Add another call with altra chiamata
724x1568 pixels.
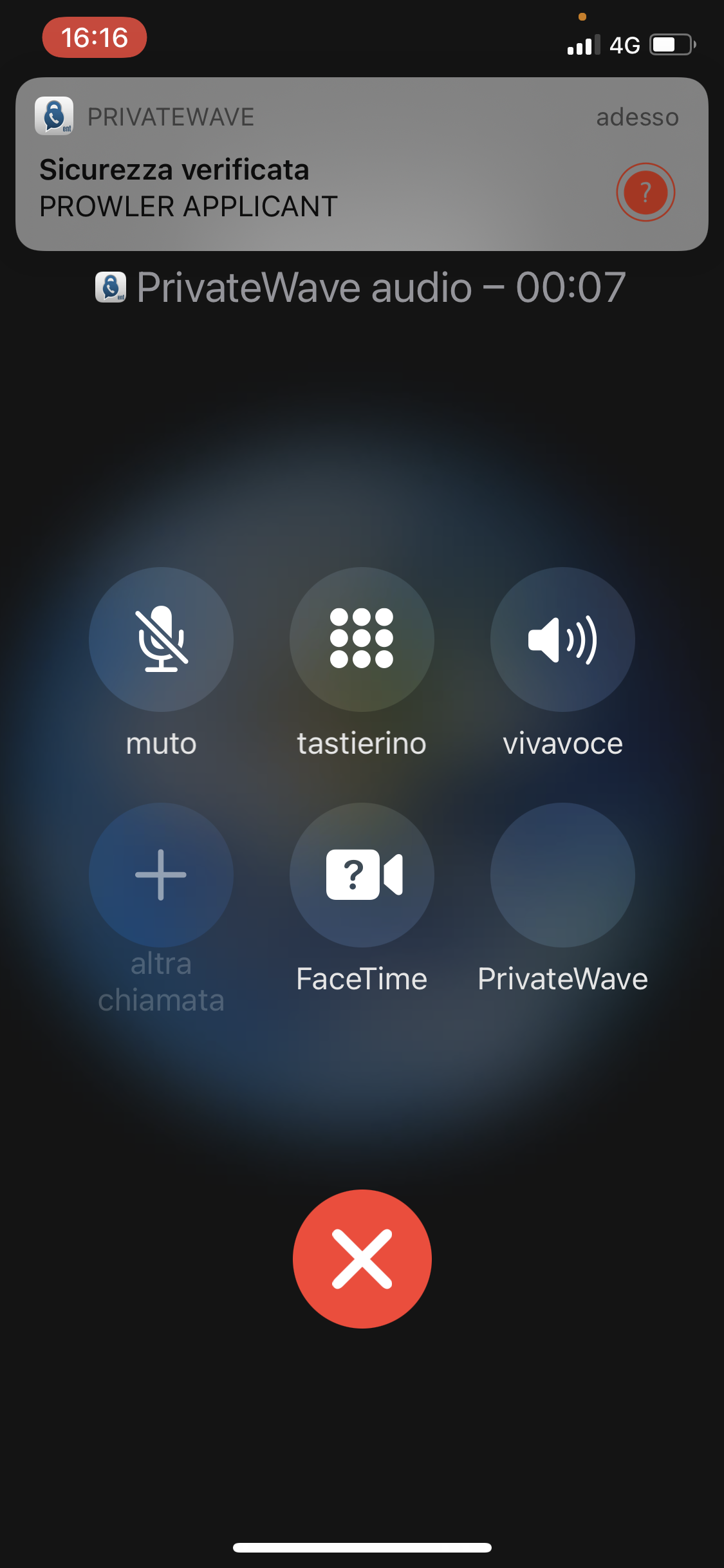click(x=161, y=875)
